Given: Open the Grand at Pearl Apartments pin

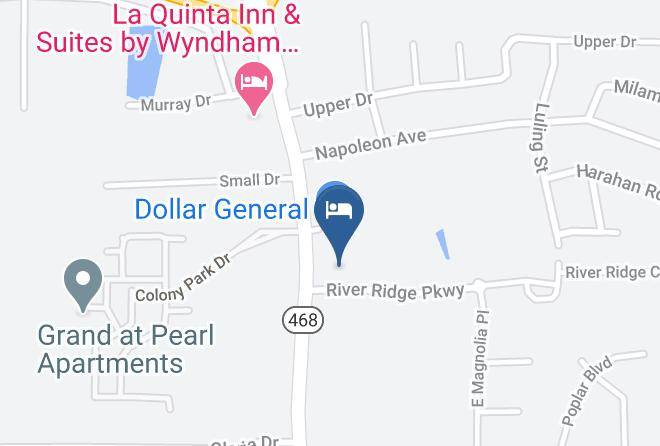Looking at the screenshot, I should click(x=83, y=284).
